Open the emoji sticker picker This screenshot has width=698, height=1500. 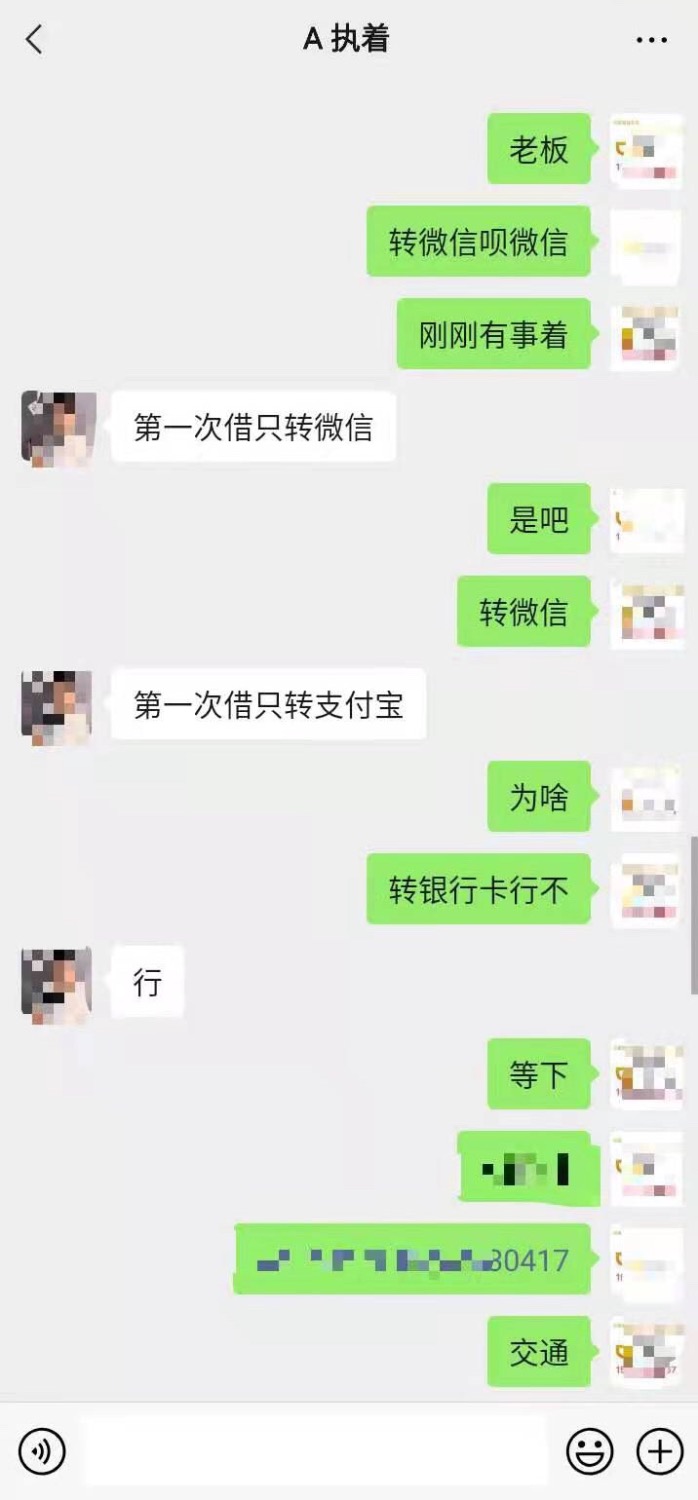[x=590, y=1451]
